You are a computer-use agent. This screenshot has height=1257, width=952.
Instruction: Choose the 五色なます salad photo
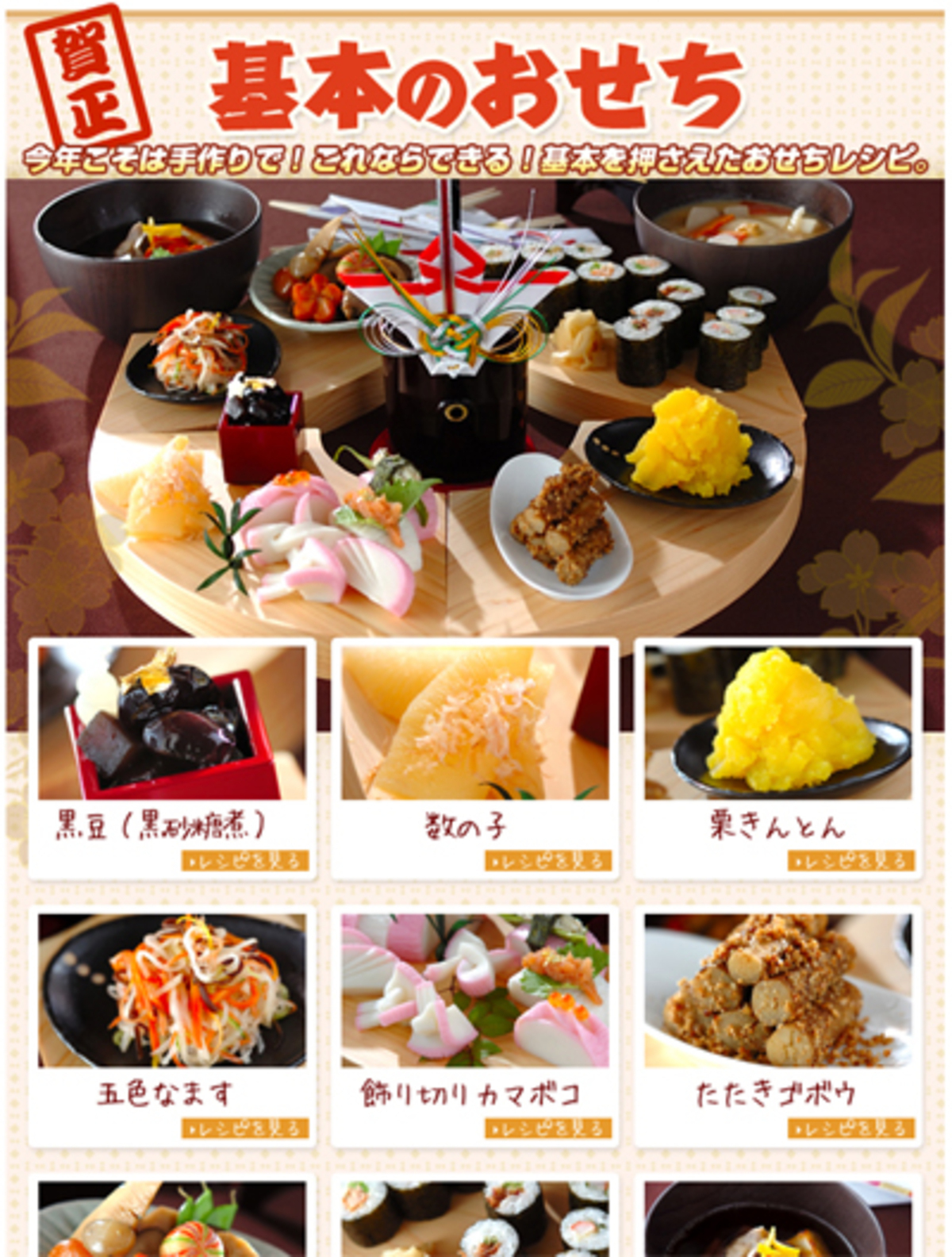172,990
